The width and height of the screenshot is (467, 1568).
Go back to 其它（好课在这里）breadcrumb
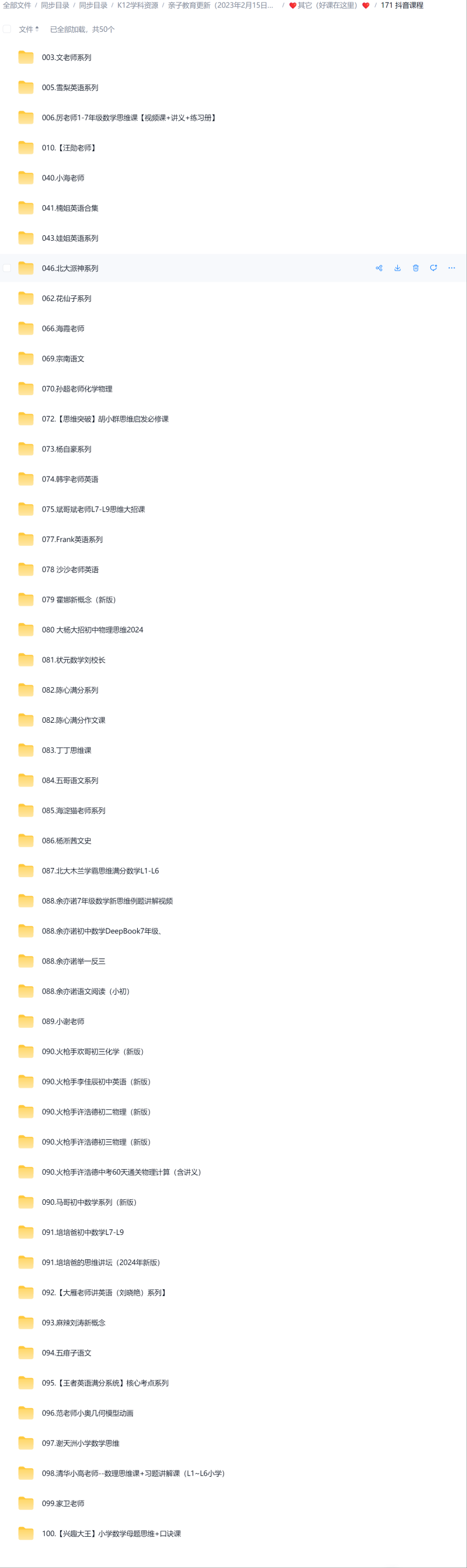click(x=327, y=6)
